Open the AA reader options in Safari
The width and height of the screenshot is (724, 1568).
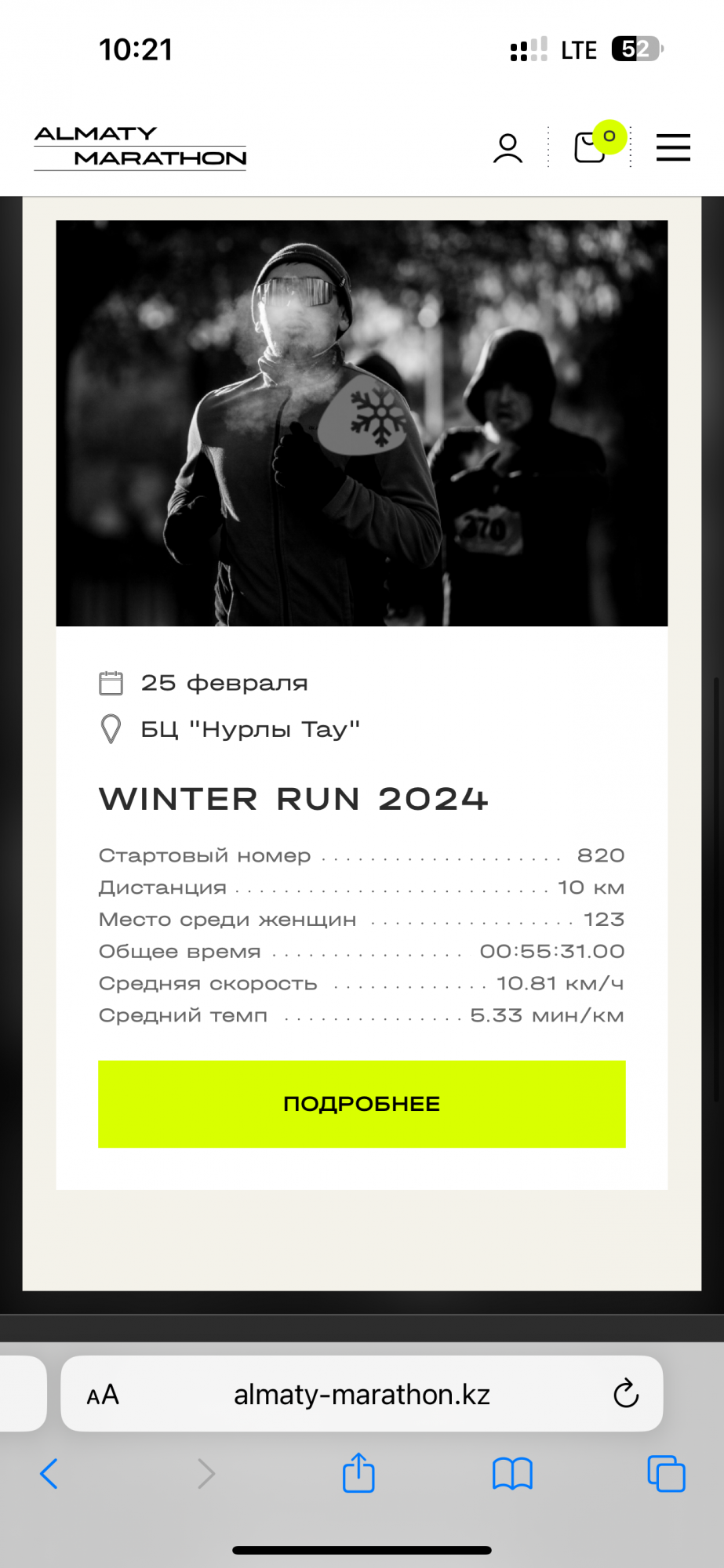(x=103, y=1396)
